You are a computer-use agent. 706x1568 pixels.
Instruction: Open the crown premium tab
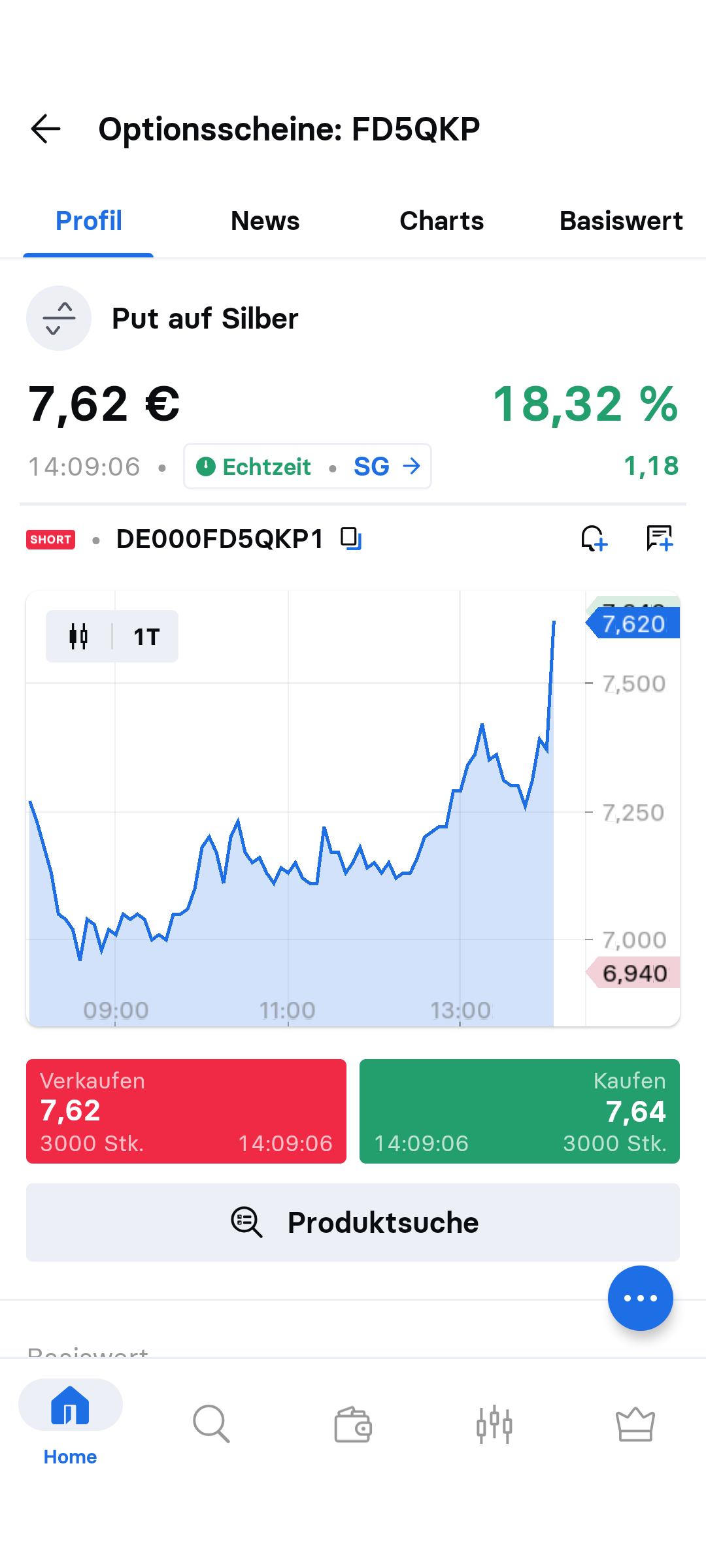tap(635, 1424)
